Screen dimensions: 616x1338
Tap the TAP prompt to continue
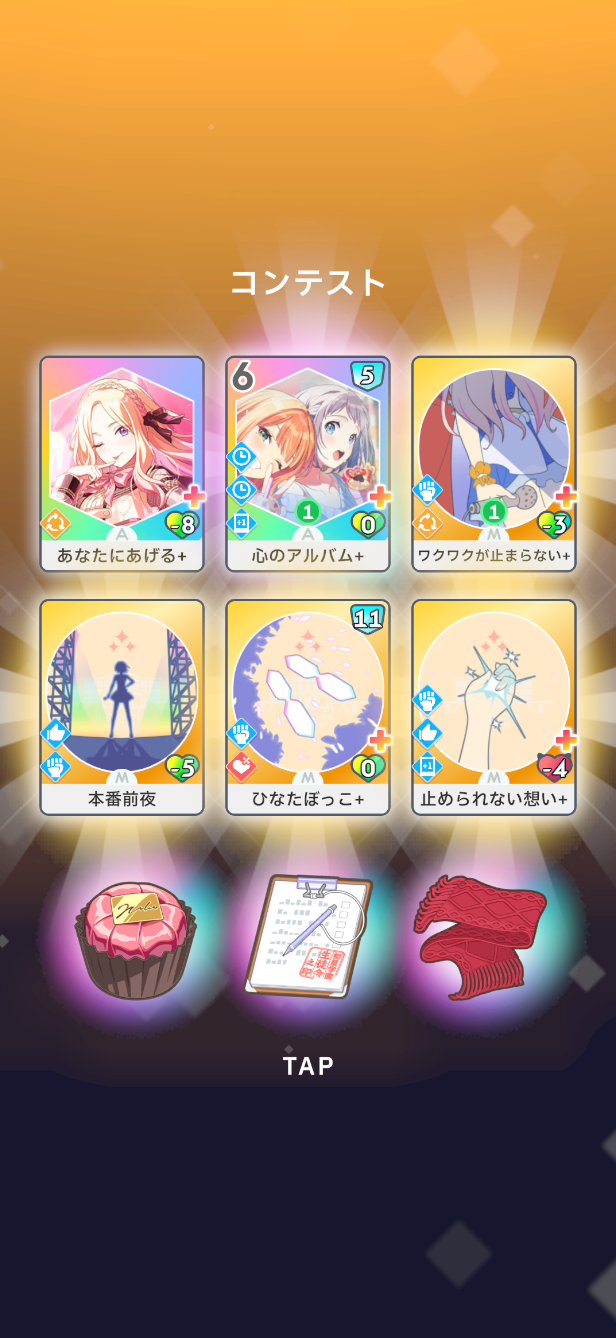[308, 1066]
